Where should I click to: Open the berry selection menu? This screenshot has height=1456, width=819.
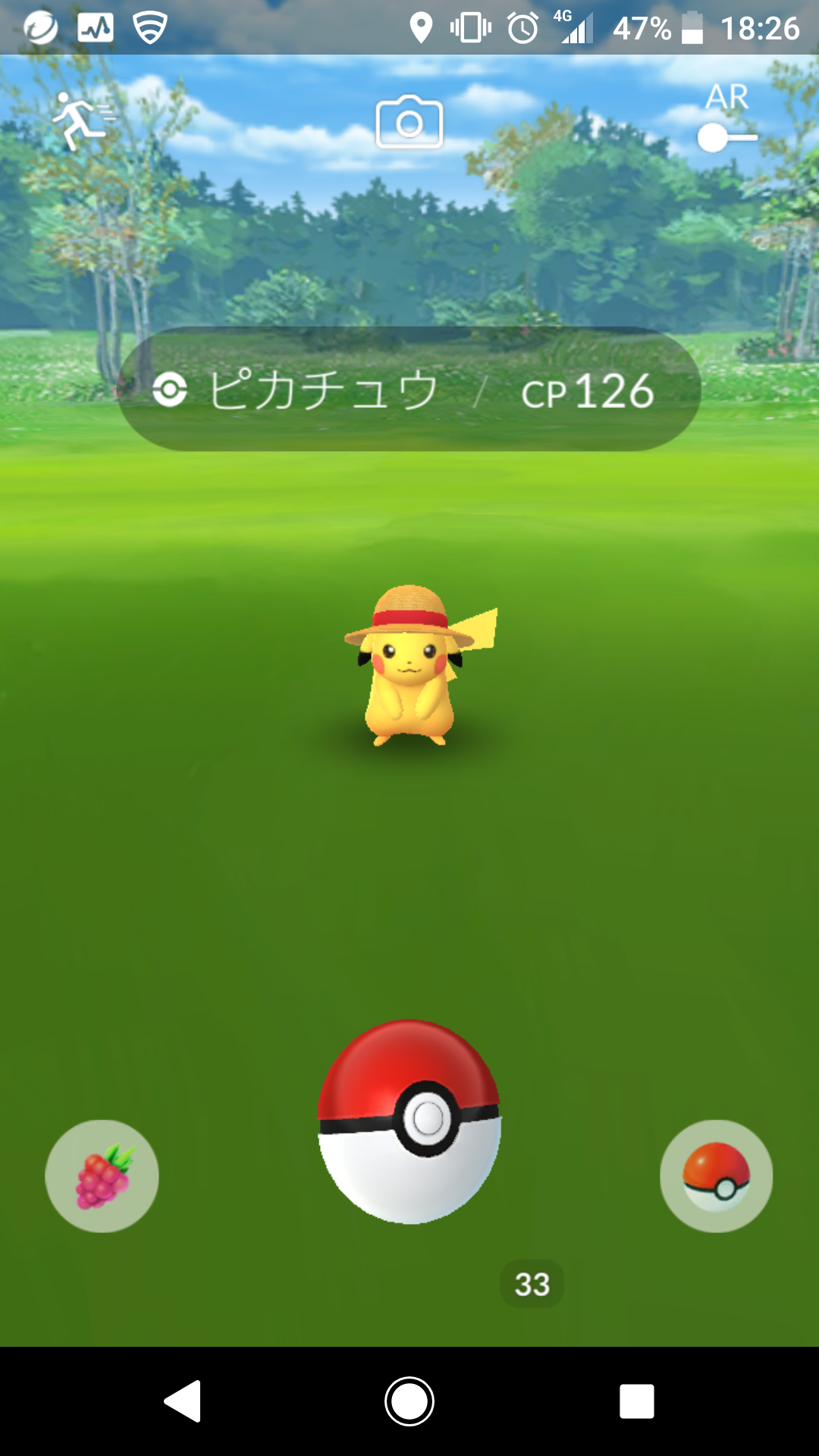click(x=102, y=1176)
